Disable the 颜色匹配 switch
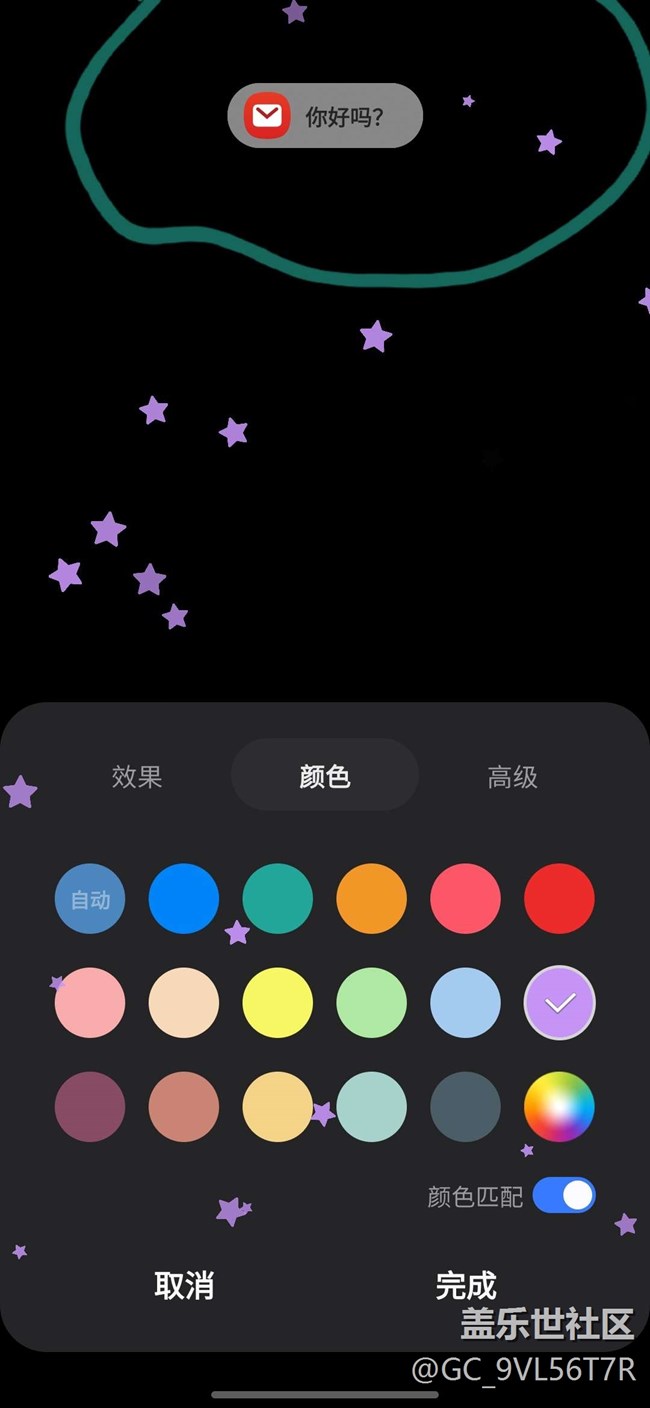Screen dimensions: 650x1408 coord(564,1195)
